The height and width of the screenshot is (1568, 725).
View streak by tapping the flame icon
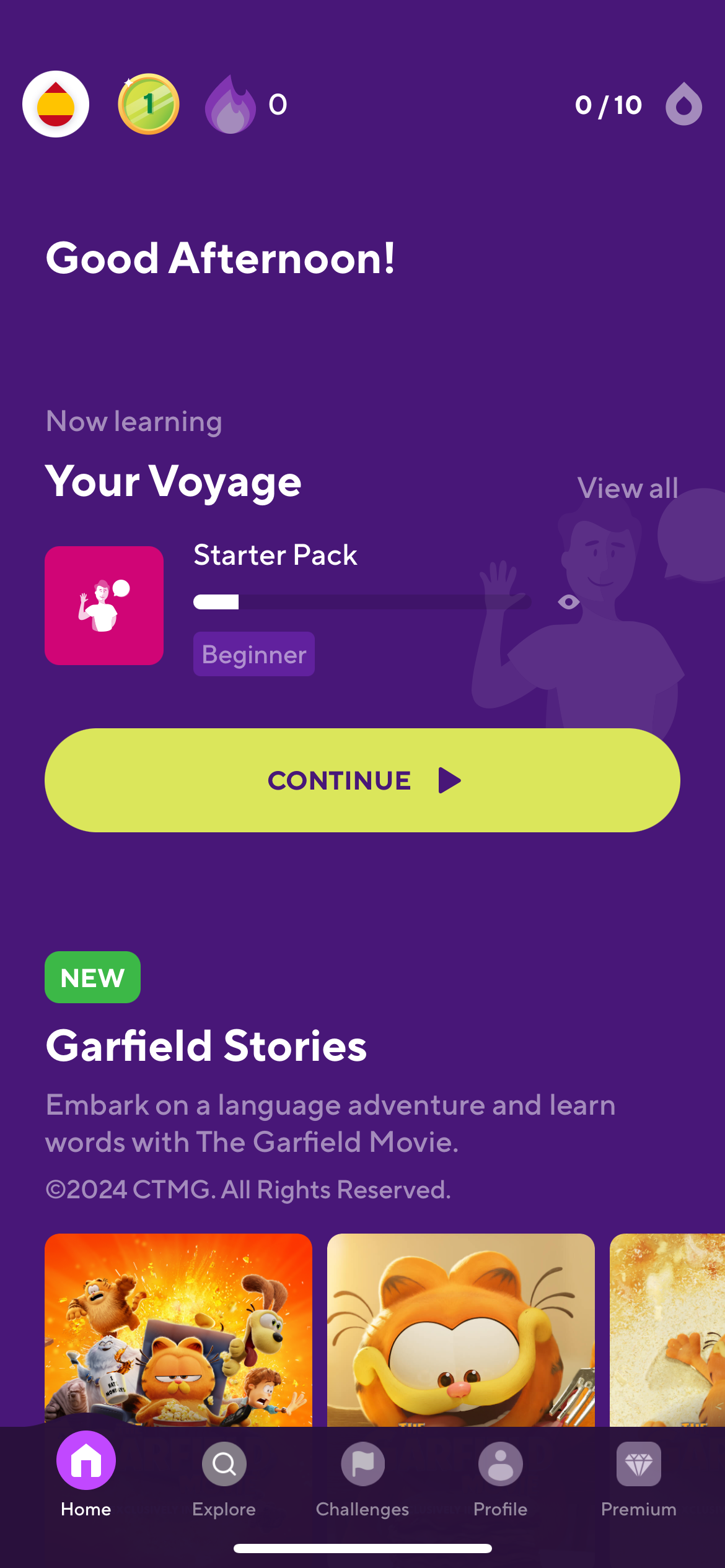230,104
